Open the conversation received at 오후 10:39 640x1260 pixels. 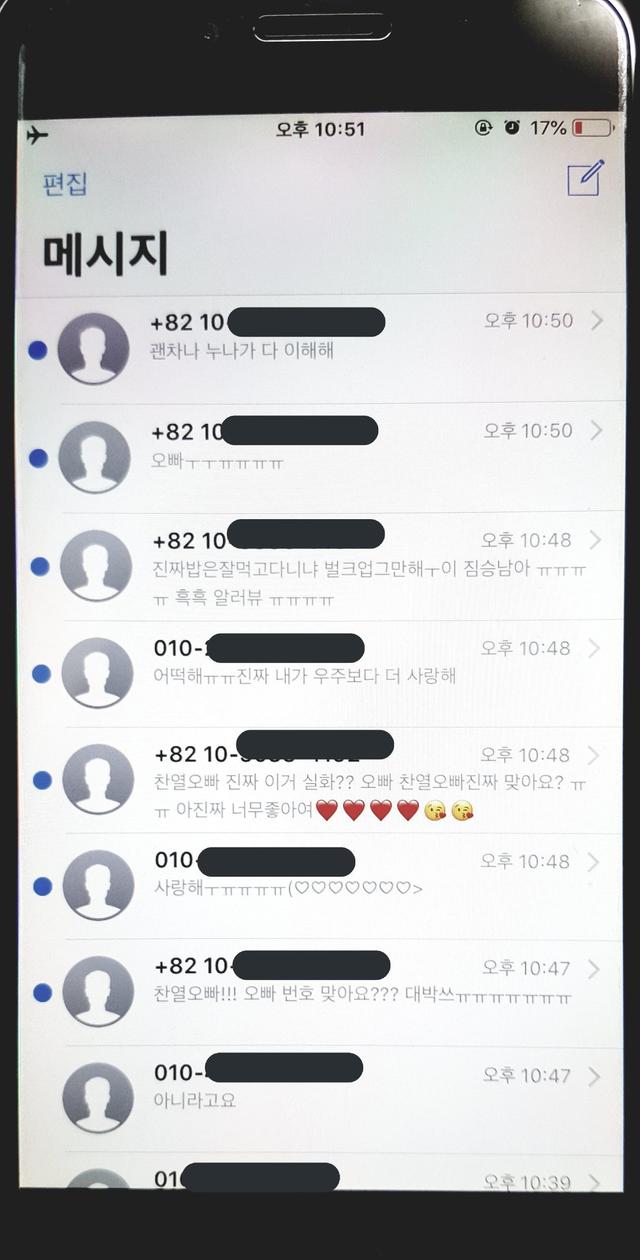[x=340, y=1180]
